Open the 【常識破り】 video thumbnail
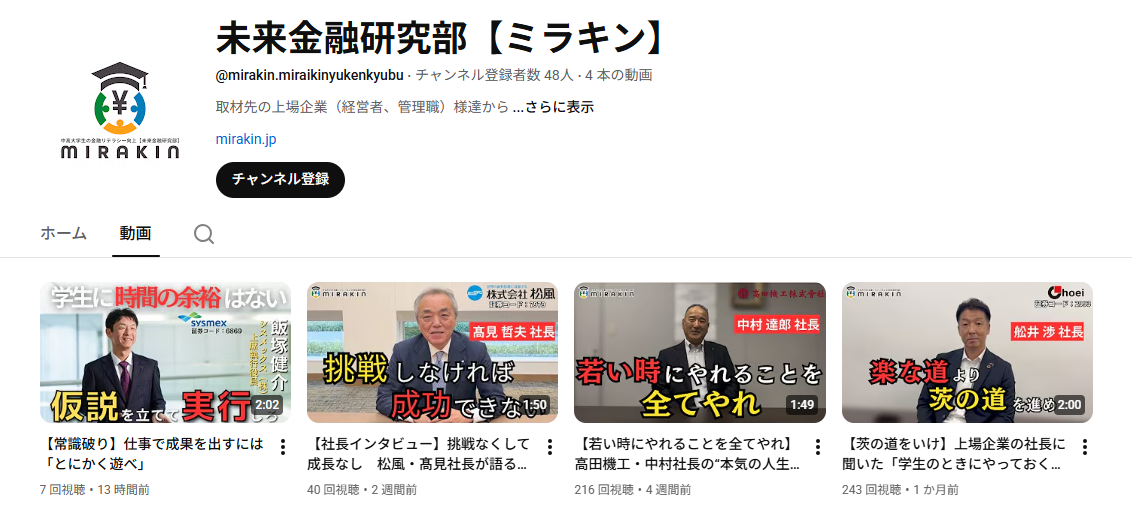This screenshot has width=1132, height=523. pos(165,352)
